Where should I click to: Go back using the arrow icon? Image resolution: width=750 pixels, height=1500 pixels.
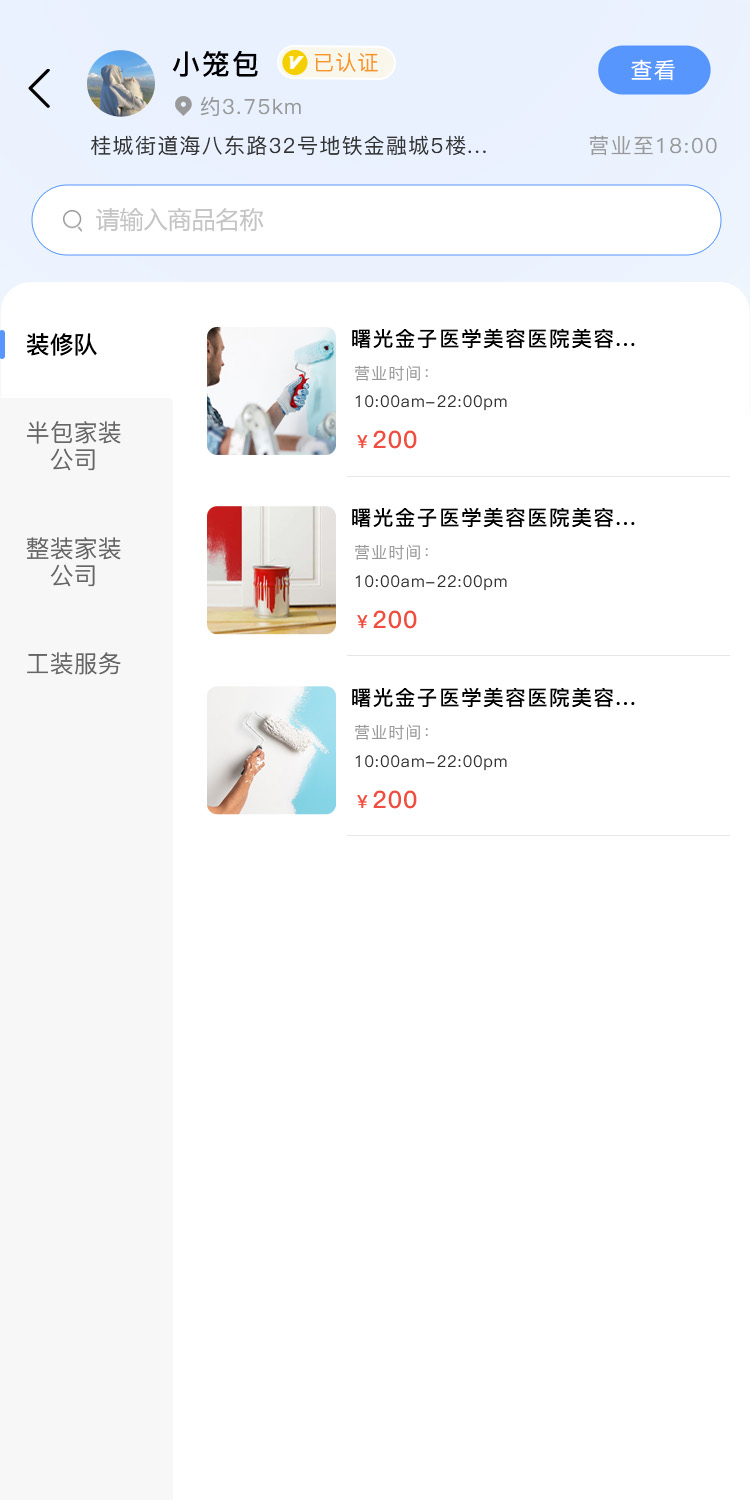click(x=40, y=89)
